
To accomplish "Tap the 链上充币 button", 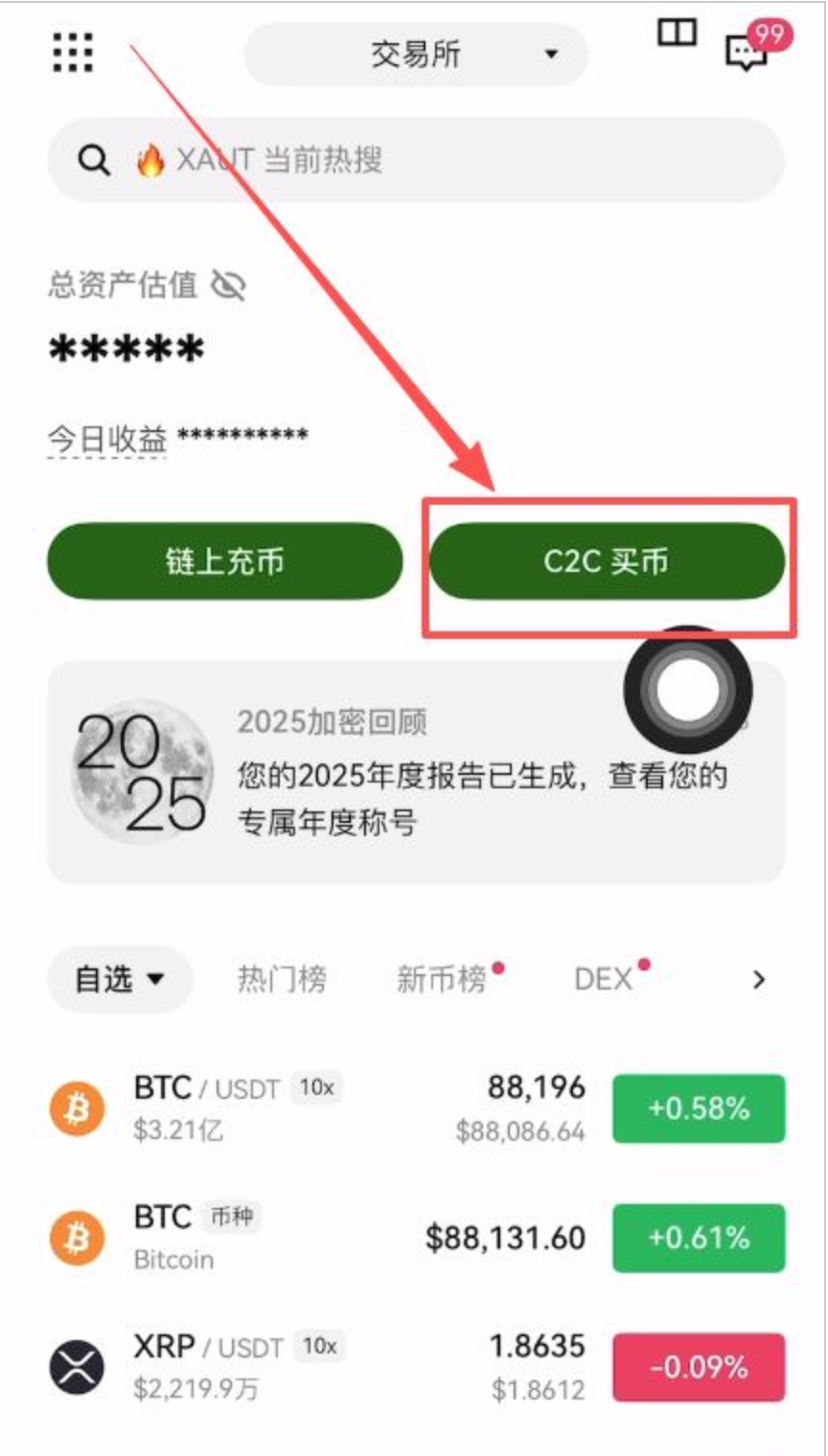I will (x=225, y=561).
